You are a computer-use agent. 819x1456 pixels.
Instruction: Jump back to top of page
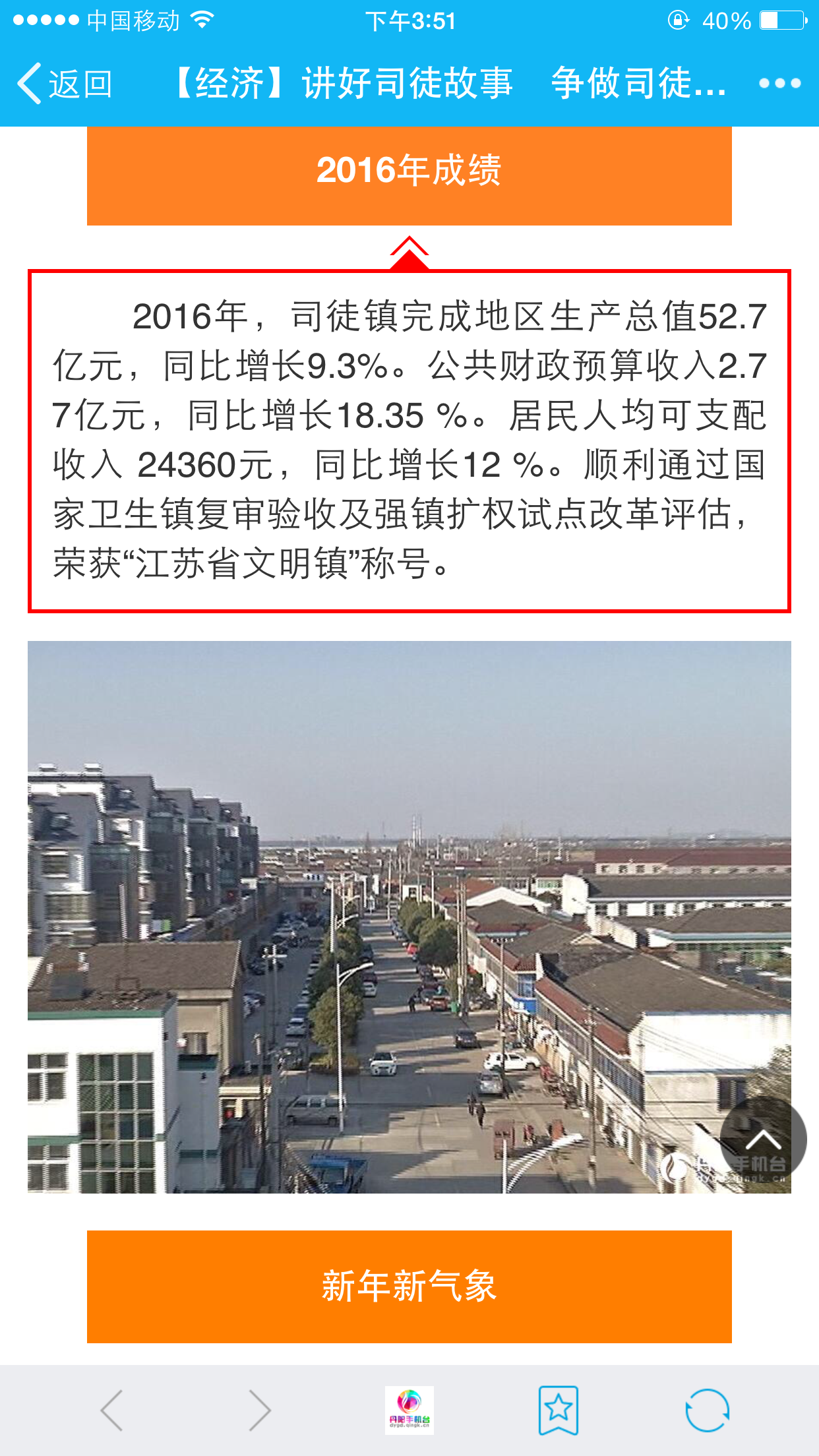tap(763, 1139)
